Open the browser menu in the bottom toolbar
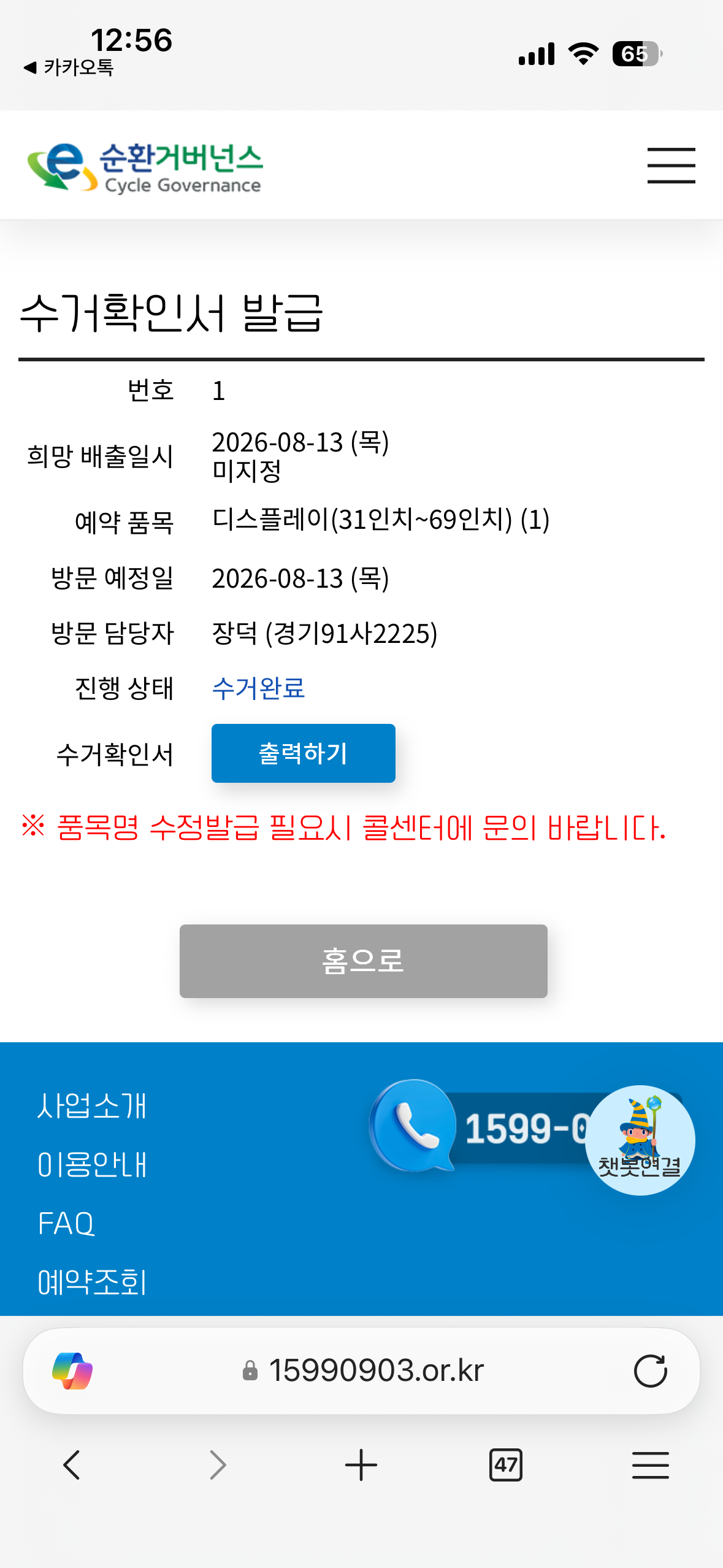Viewport: 723px width, 1568px height. point(650,1465)
